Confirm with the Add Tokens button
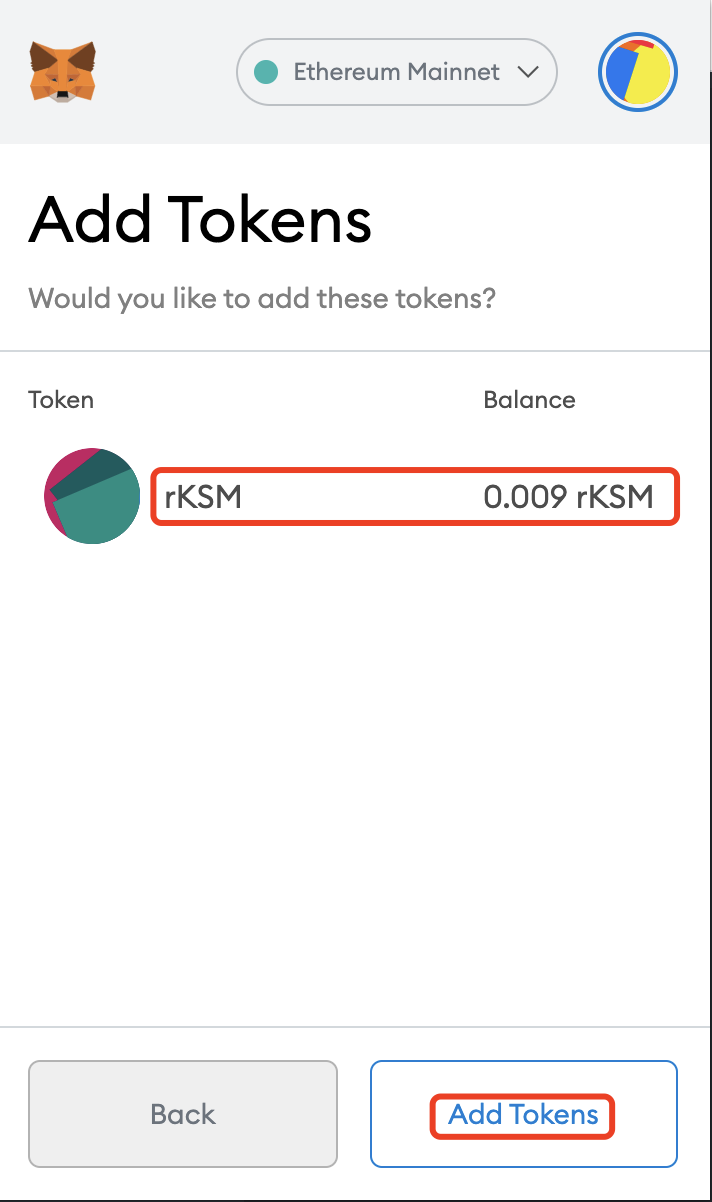The height and width of the screenshot is (1202, 712). coord(524,1114)
